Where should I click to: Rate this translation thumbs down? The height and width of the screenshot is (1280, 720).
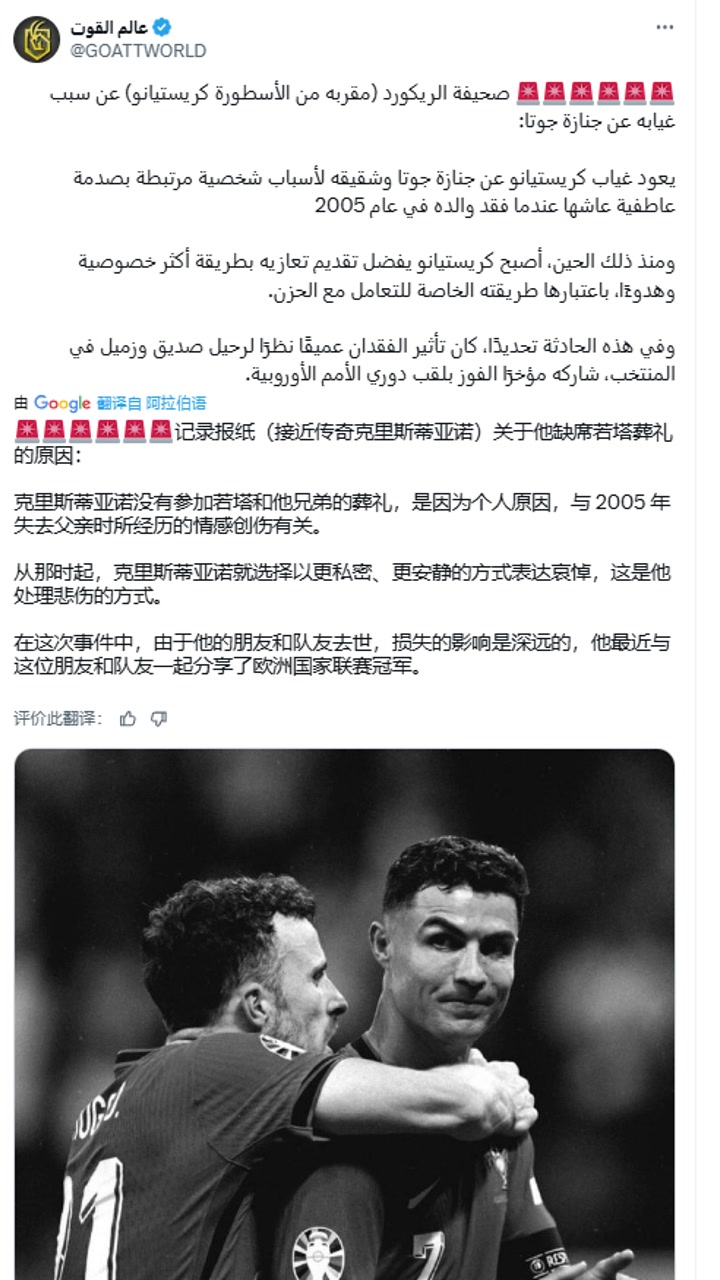point(158,718)
